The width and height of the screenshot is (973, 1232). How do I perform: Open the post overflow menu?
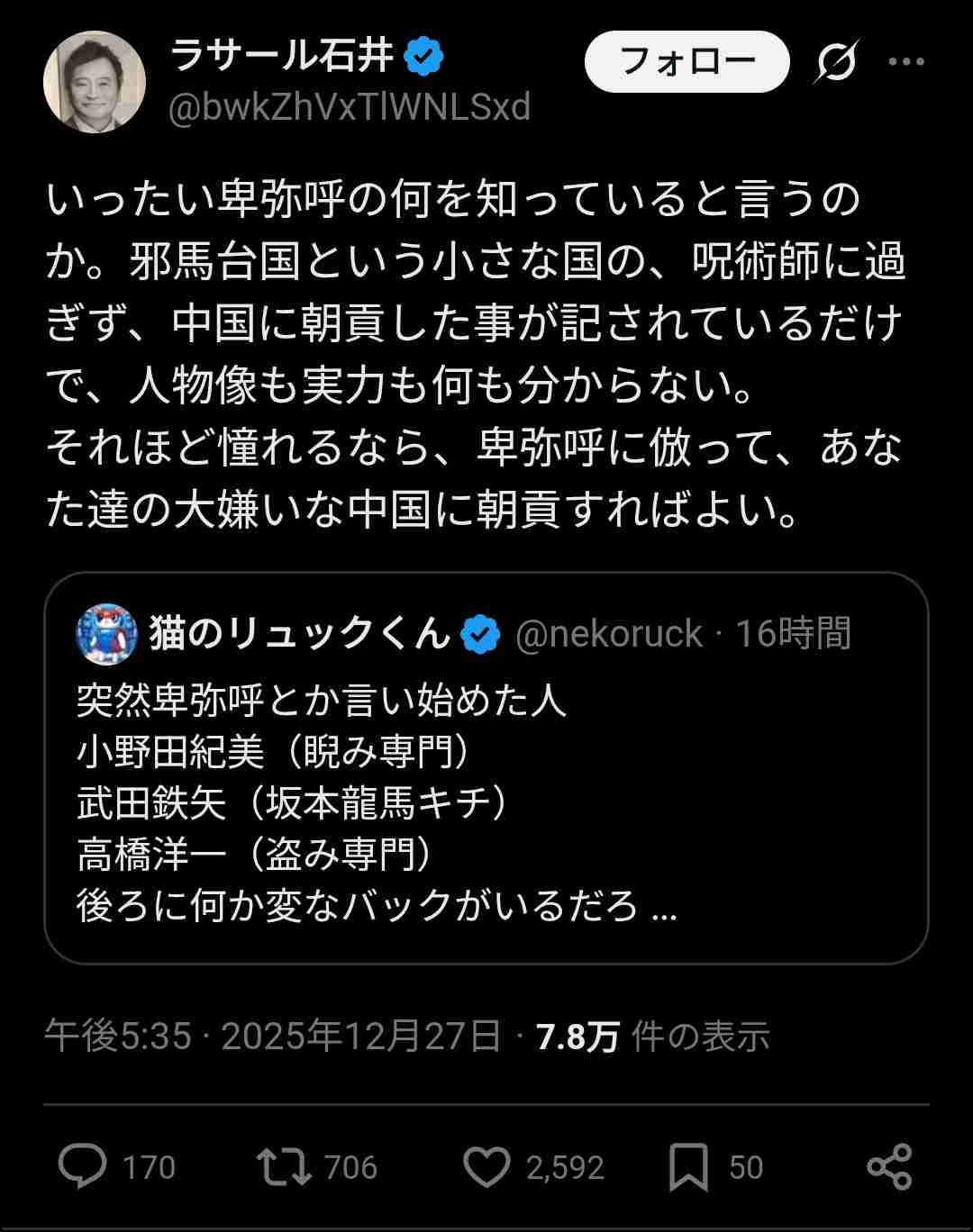pyautogui.click(x=905, y=62)
